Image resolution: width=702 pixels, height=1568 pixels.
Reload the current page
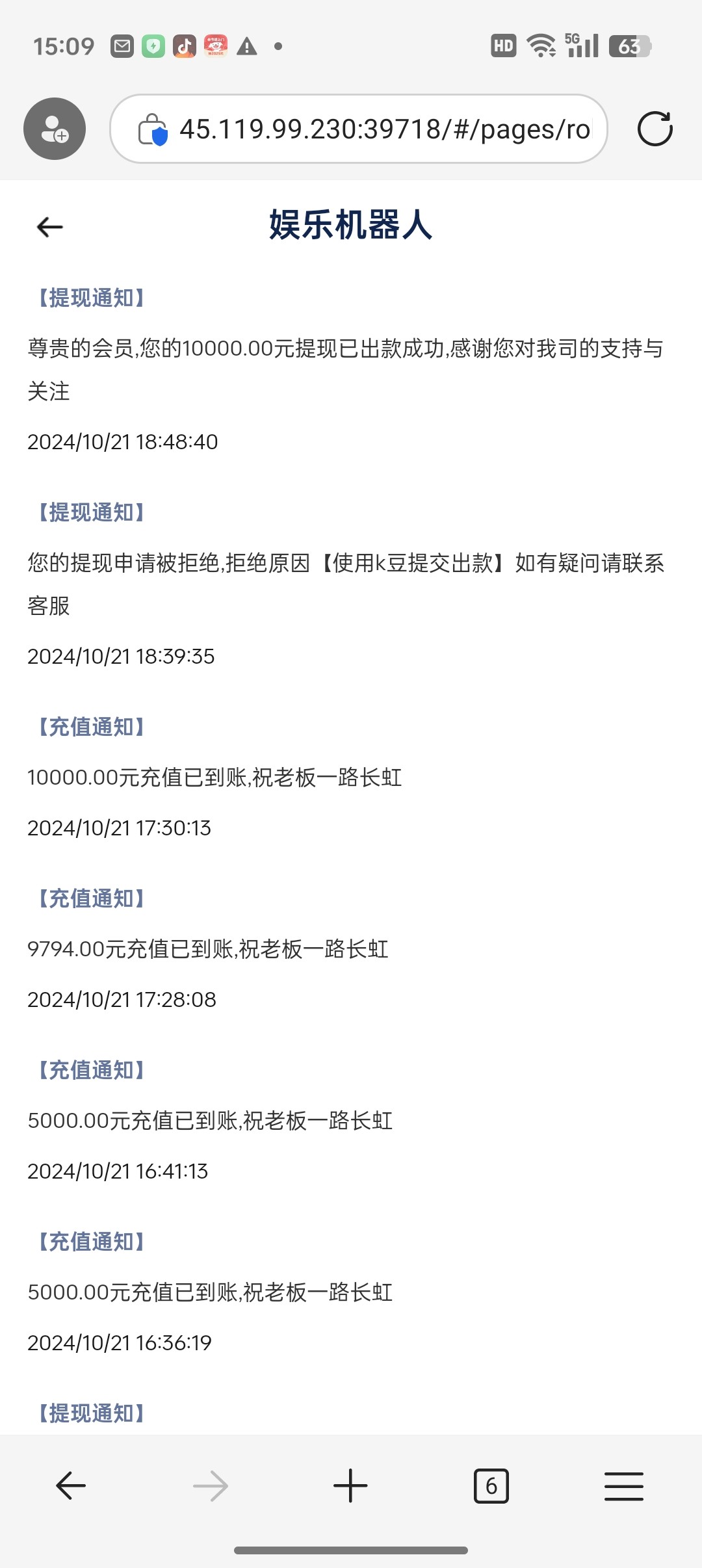pyautogui.click(x=655, y=129)
